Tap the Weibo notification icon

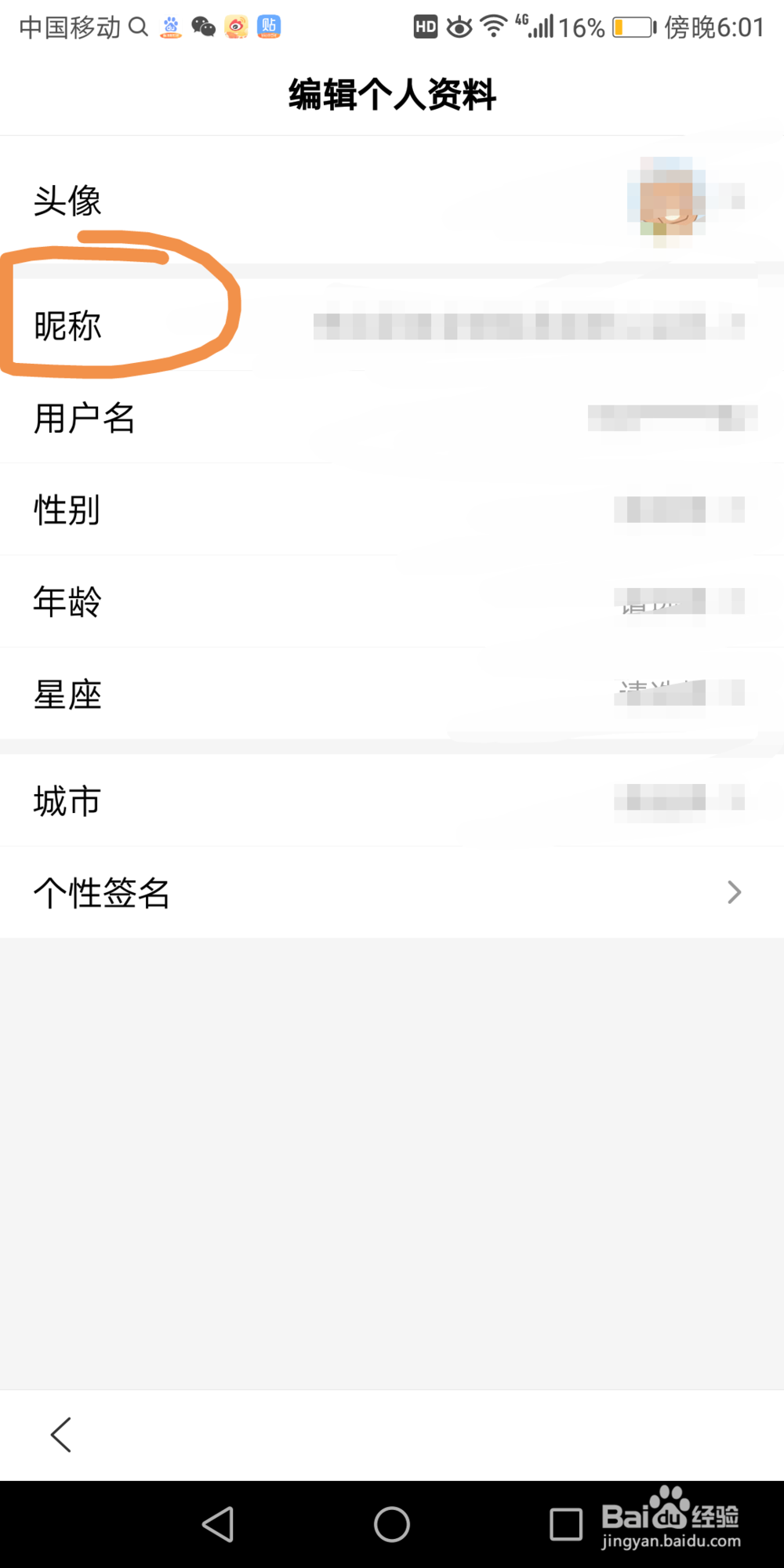click(238, 26)
